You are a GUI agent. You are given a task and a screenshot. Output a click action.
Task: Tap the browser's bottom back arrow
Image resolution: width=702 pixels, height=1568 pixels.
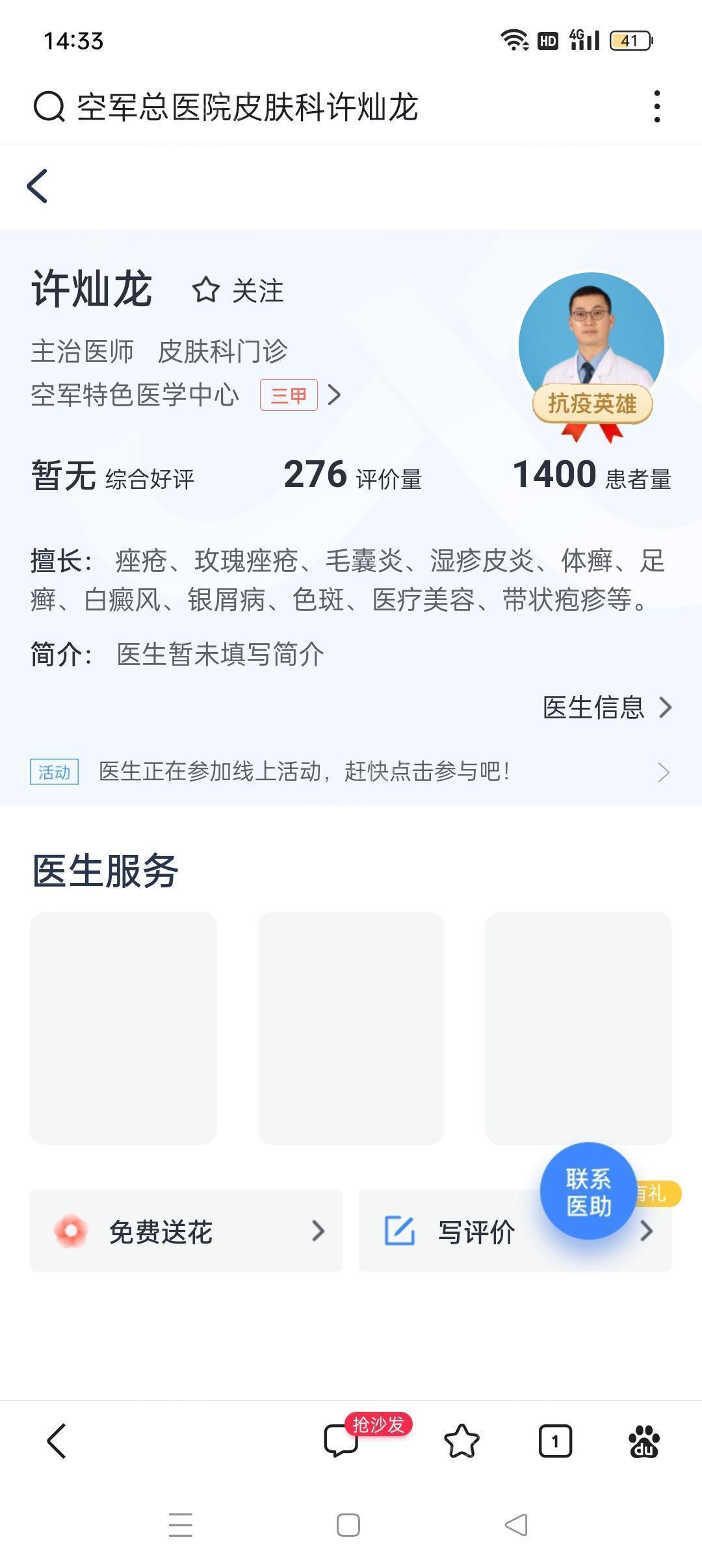coord(57,1441)
